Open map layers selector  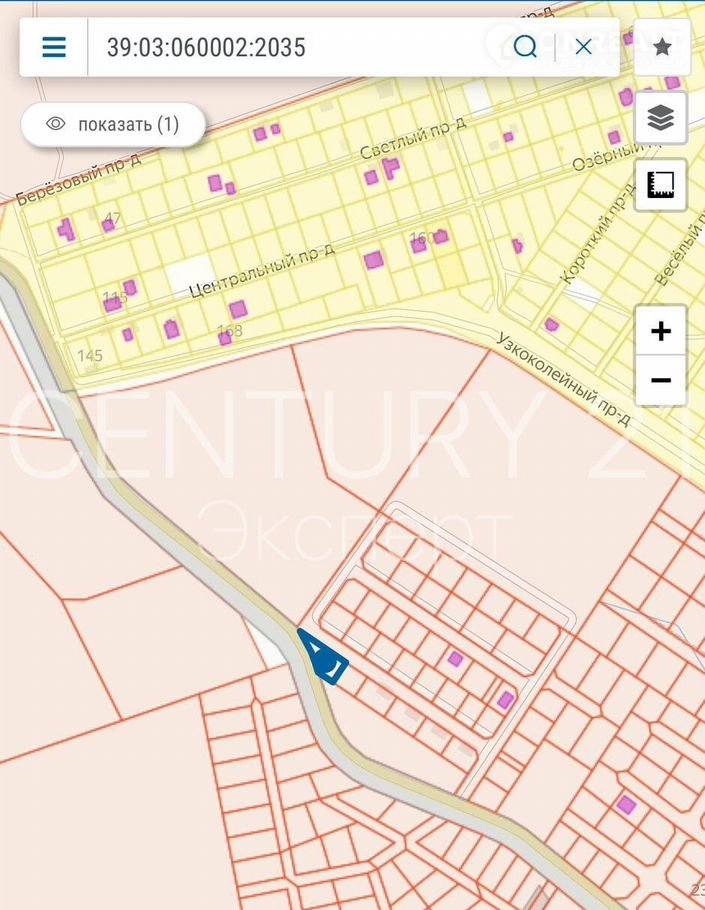pyautogui.click(x=661, y=118)
